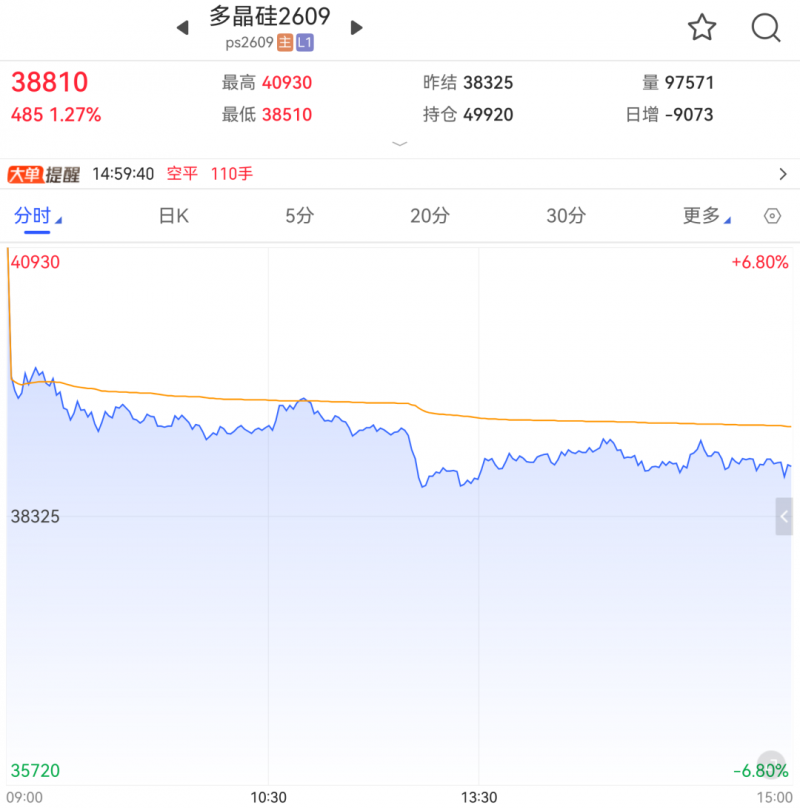This screenshot has height=808, width=800.
Task: Go to the previous contract arrow
Action: click(x=183, y=27)
